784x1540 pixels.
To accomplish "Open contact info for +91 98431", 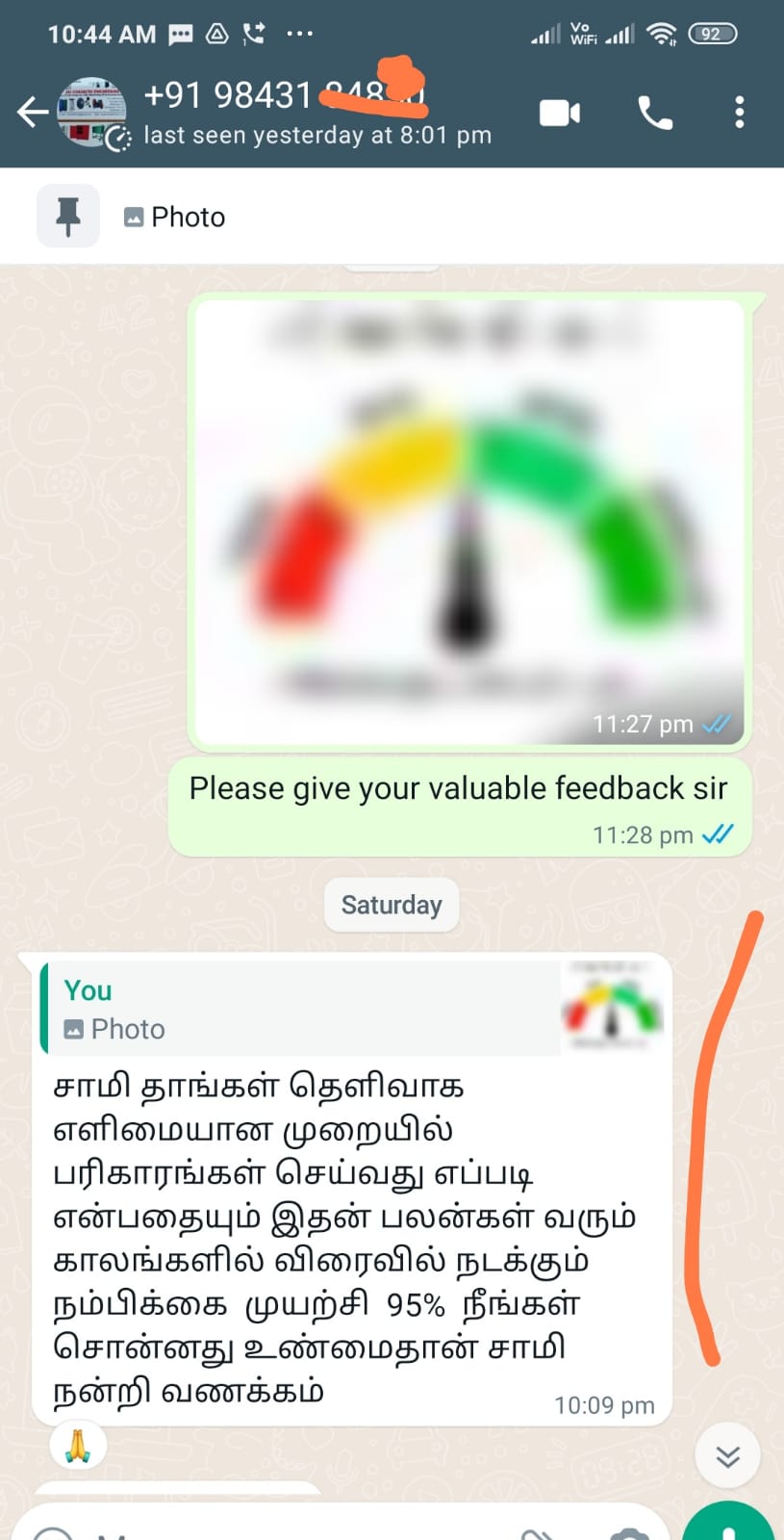I will [289, 113].
